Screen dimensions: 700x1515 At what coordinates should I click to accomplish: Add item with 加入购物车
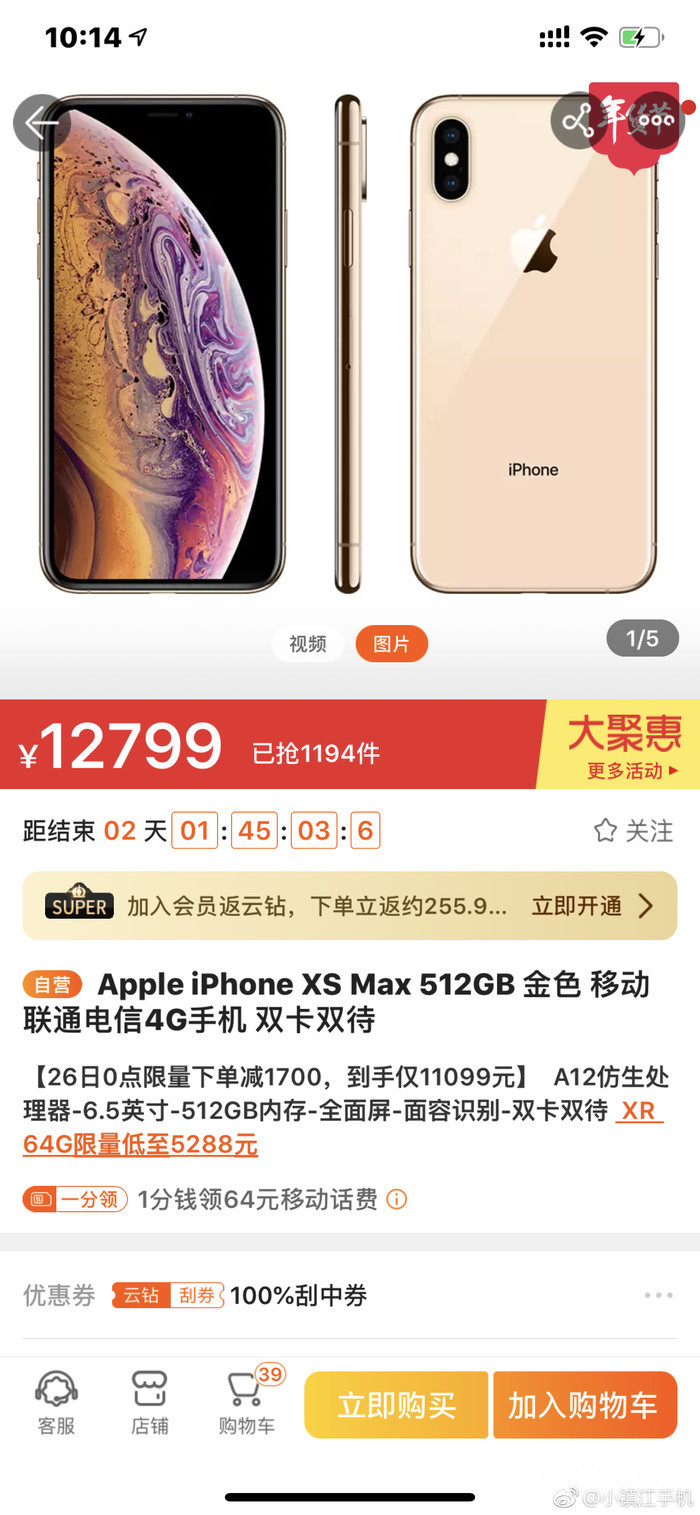[584, 1405]
